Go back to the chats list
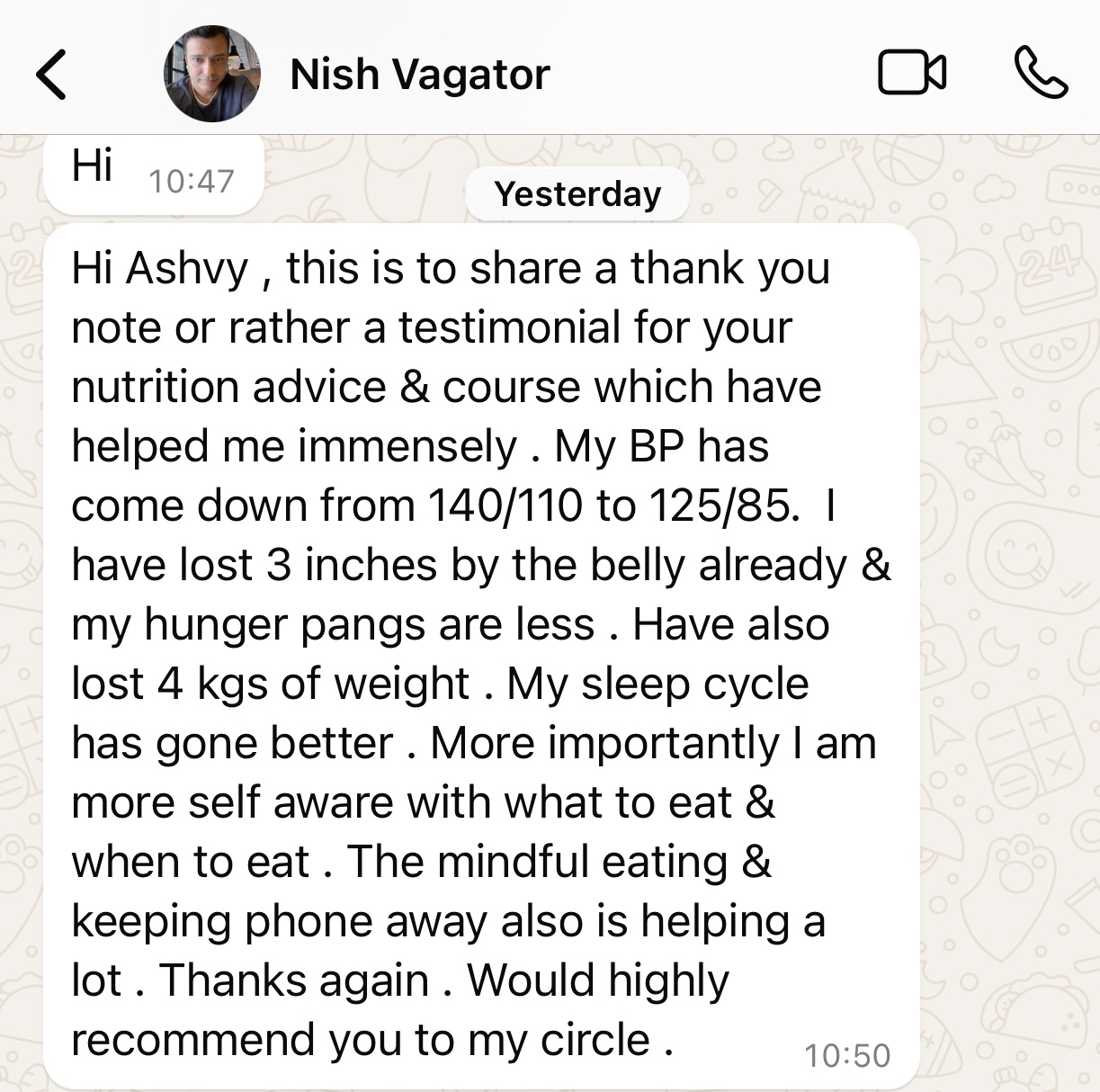 coord(52,74)
